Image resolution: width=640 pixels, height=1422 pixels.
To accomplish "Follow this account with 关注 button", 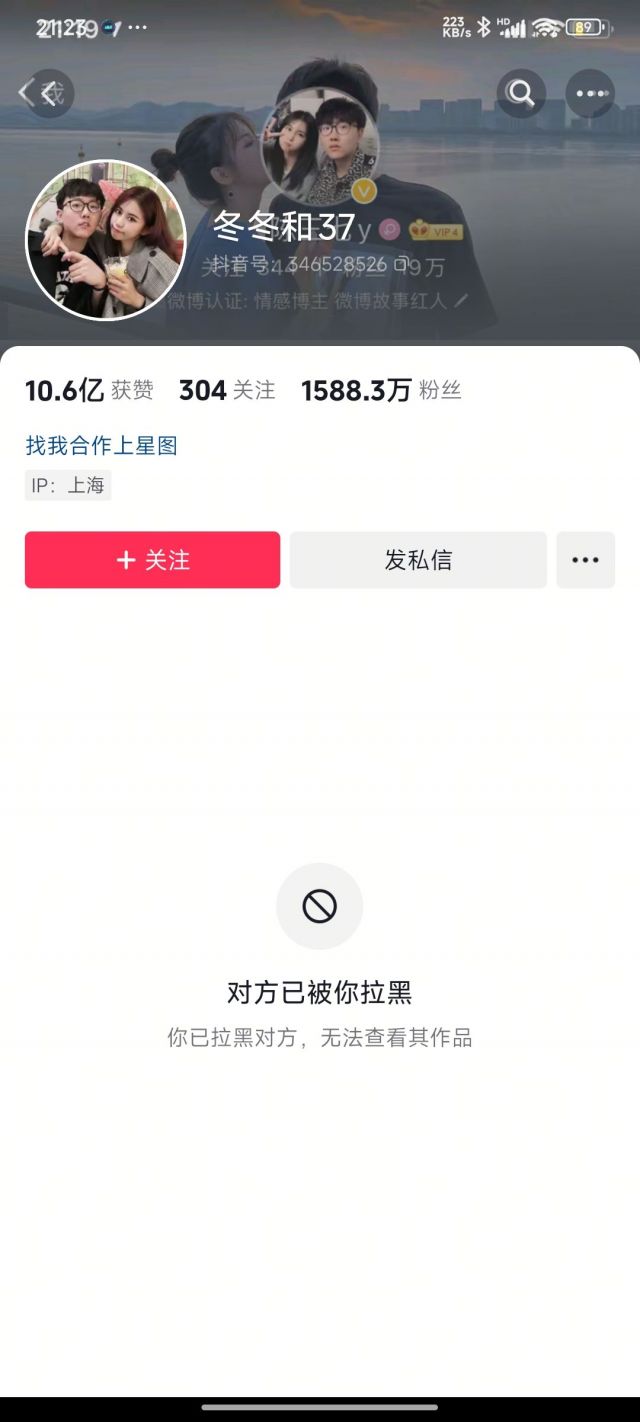I will tap(152, 560).
